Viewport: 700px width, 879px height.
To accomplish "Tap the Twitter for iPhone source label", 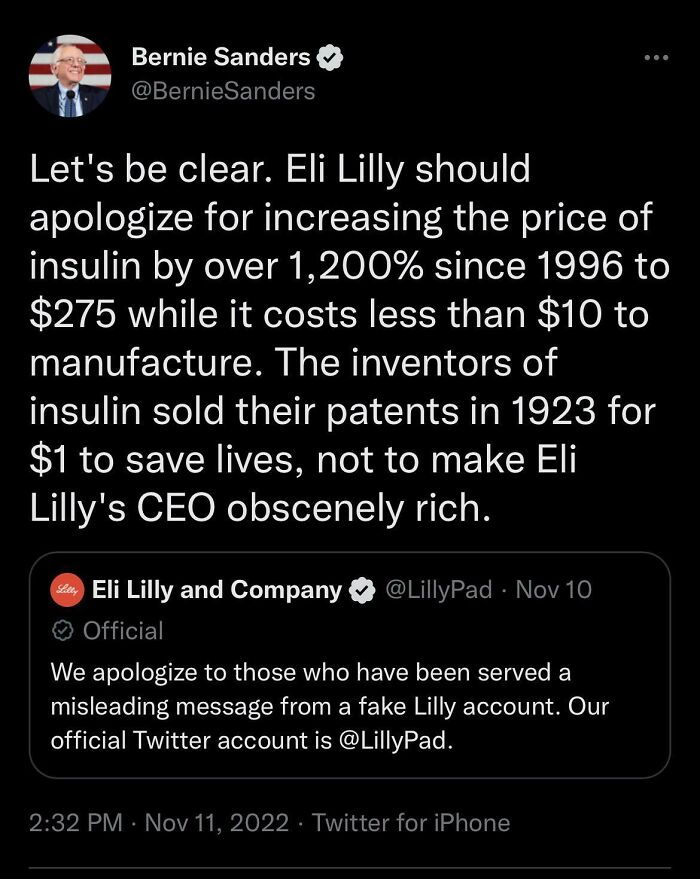I will pos(411,823).
